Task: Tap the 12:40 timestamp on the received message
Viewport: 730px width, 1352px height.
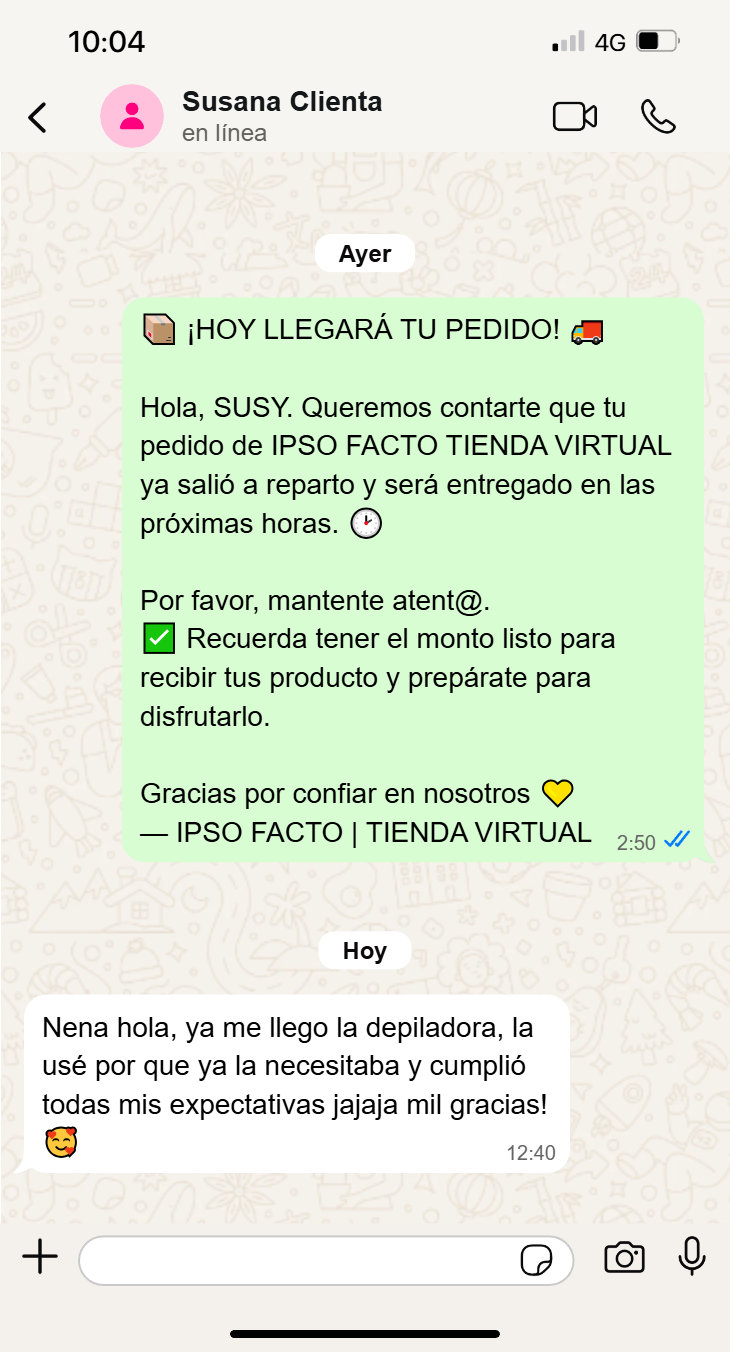Action: tap(531, 1152)
